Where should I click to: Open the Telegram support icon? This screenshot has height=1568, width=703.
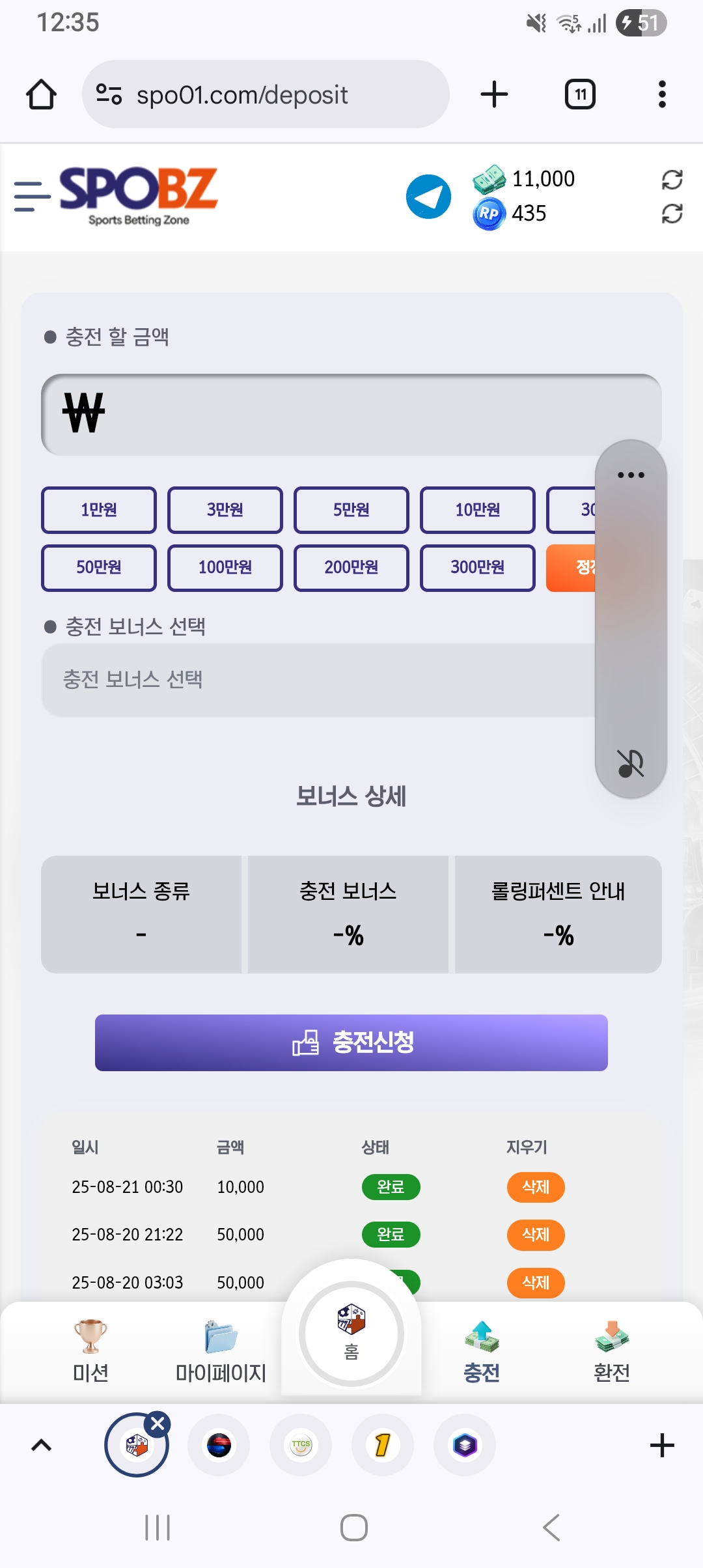tap(428, 197)
